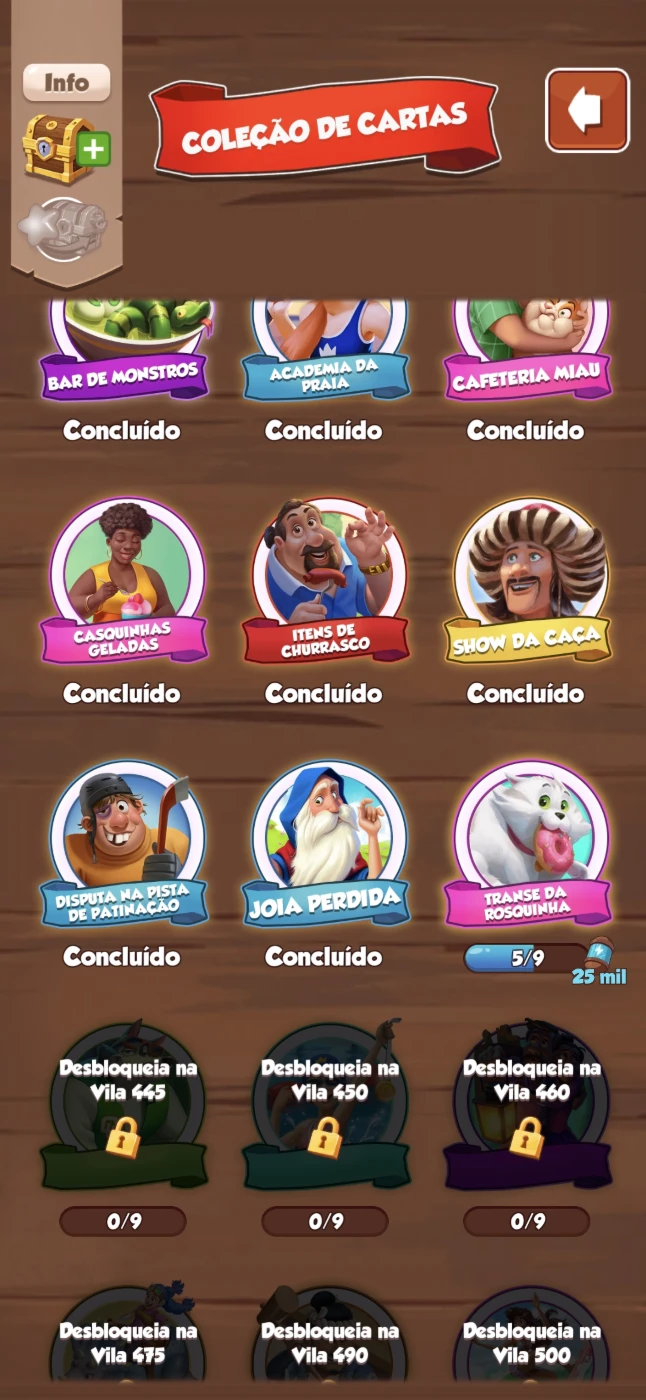Tap the silver chest icon below the treasure chest
Image resolution: width=646 pixels, height=1400 pixels.
point(63,228)
